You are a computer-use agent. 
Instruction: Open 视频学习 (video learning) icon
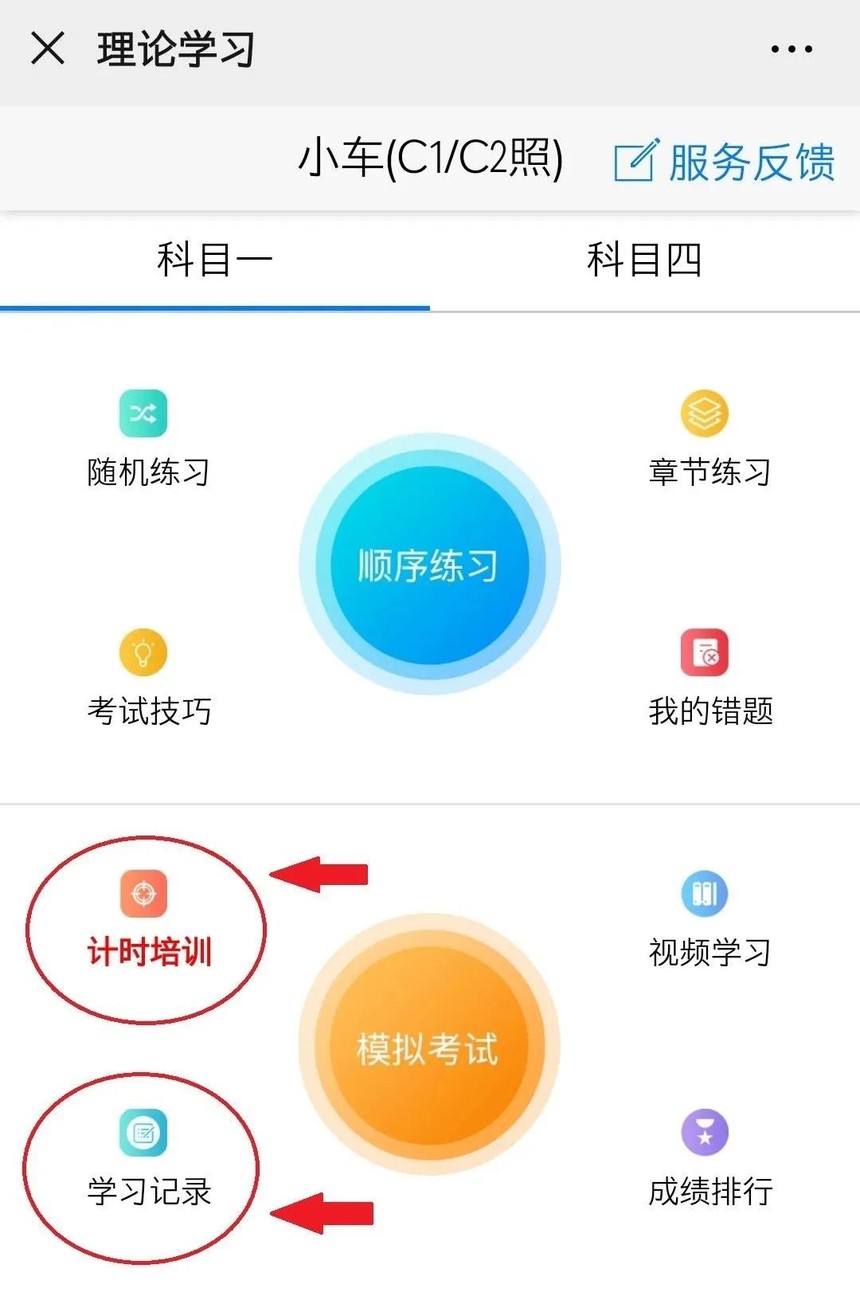(706, 893)
